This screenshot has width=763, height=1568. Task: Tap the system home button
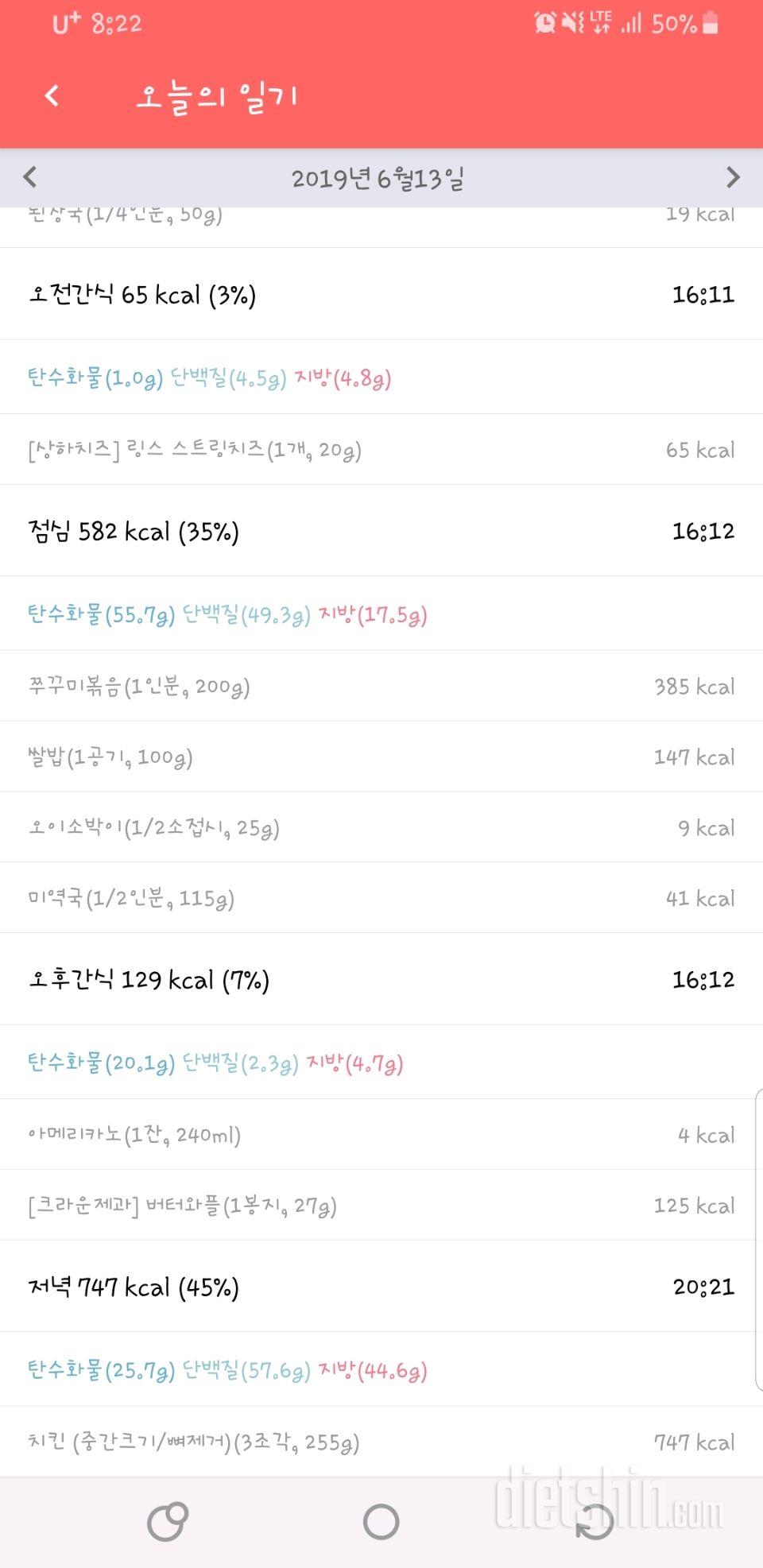[381, 1522]
